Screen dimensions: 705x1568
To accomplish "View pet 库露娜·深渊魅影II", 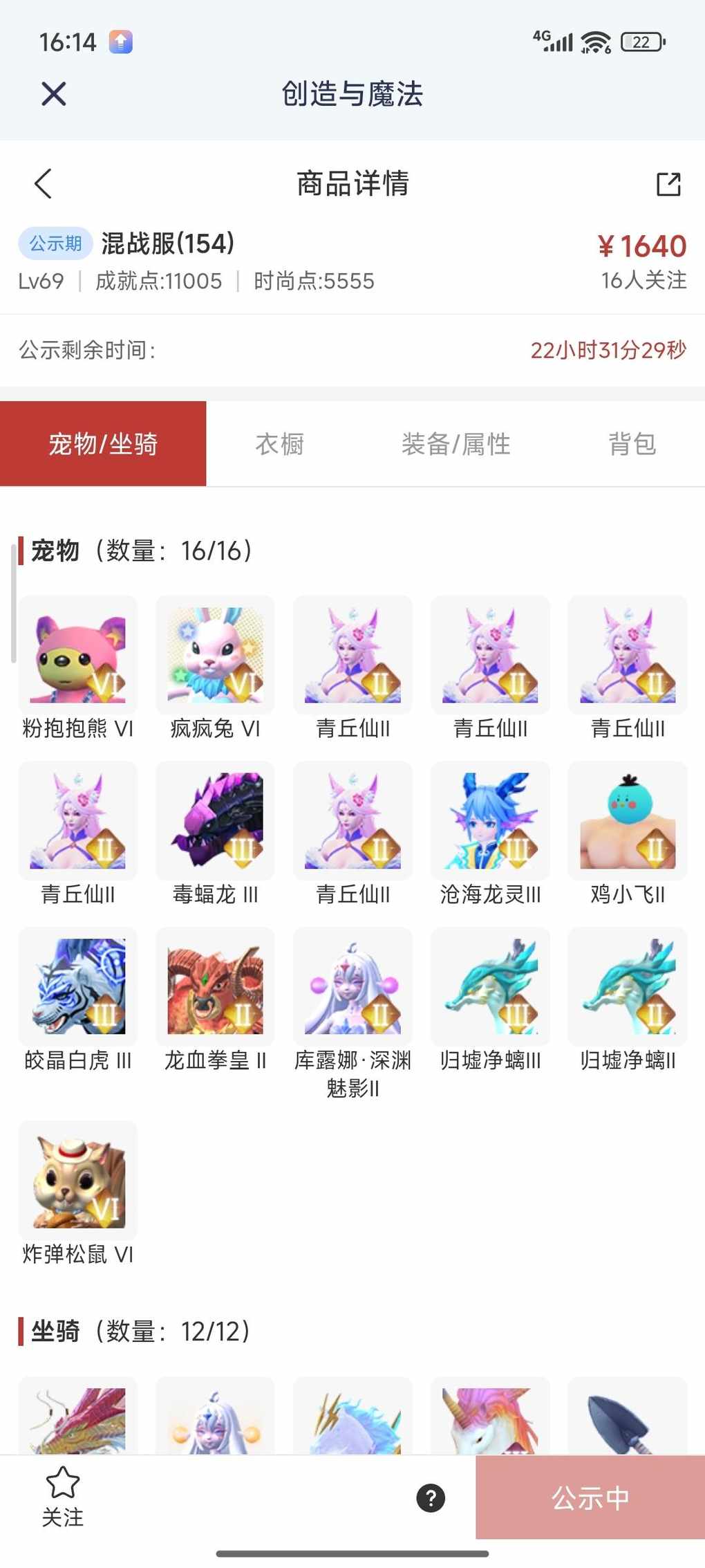I will pyautogui.click(x=352, y=986).
